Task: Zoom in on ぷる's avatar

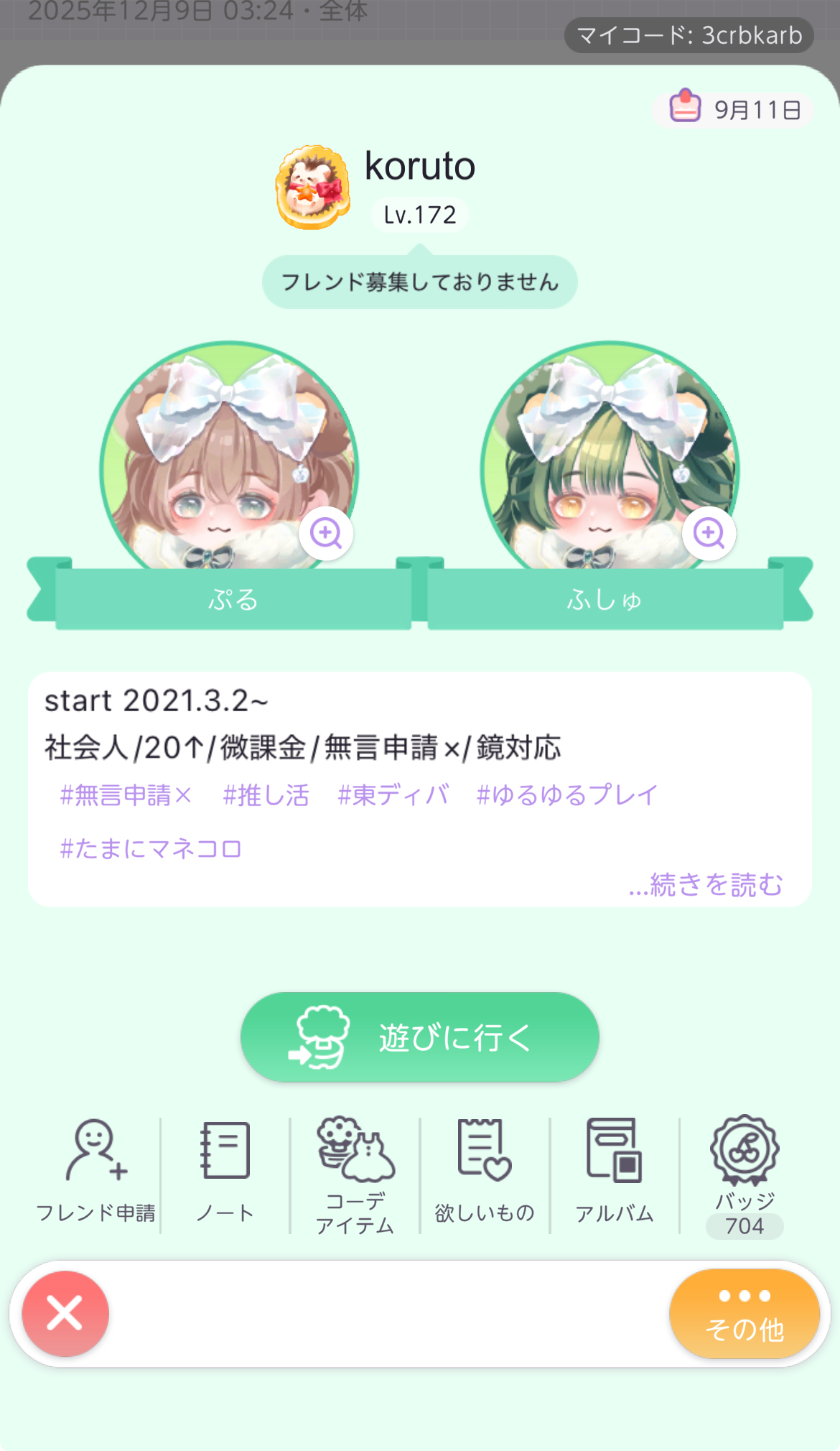Action: coord(326,533)
